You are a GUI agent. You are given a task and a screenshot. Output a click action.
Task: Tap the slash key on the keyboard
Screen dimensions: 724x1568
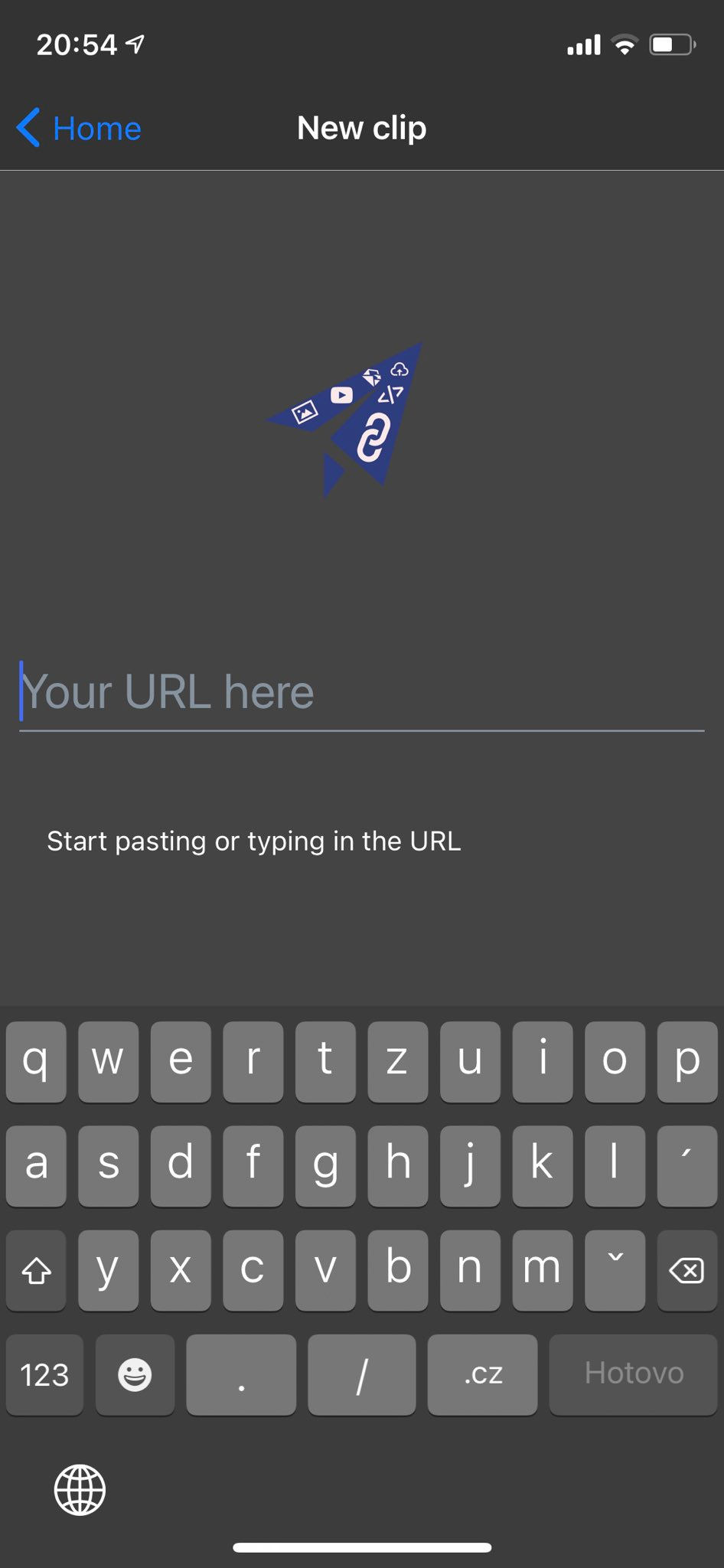coord(362,1374)
